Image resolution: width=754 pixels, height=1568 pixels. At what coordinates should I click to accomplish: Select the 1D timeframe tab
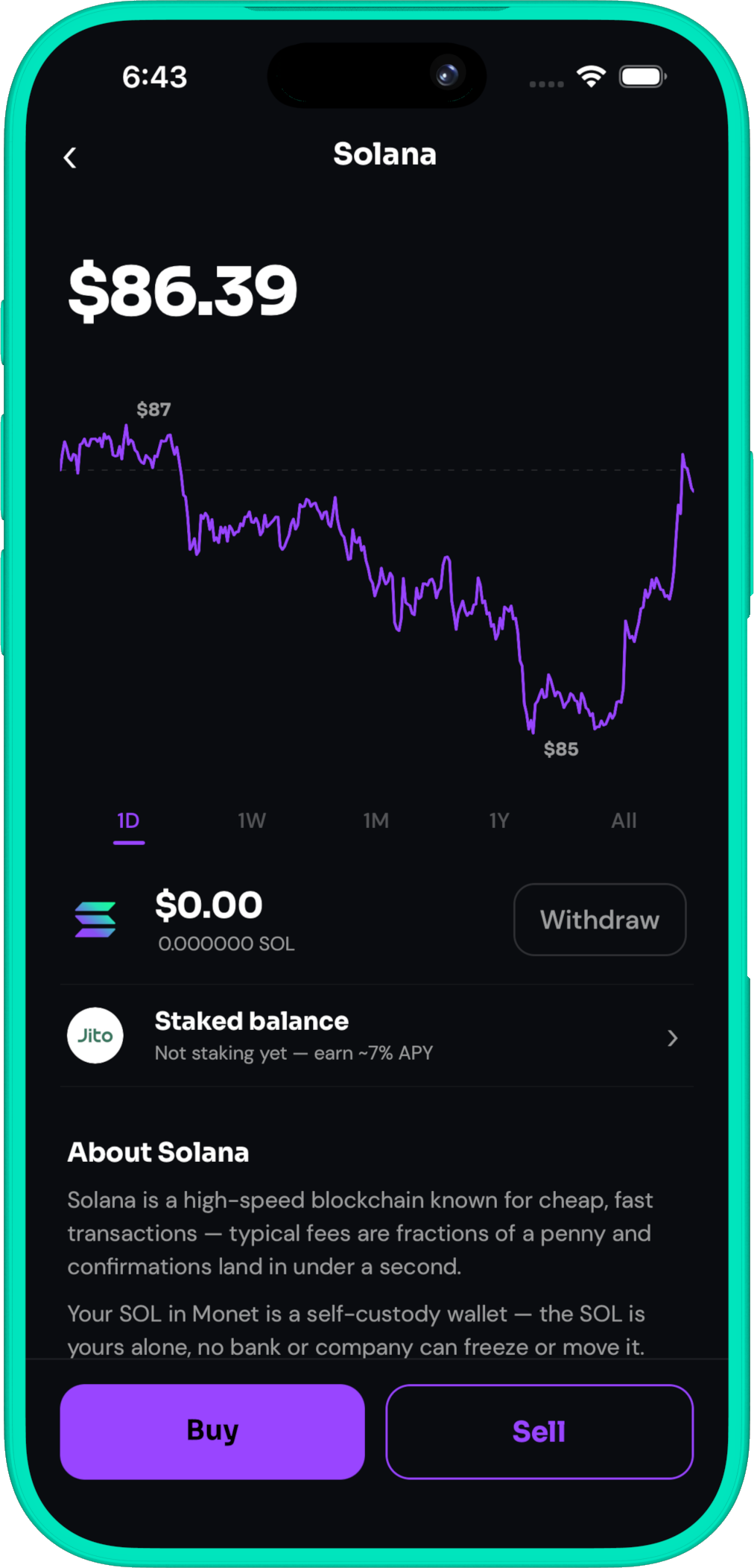click(128, 820)
